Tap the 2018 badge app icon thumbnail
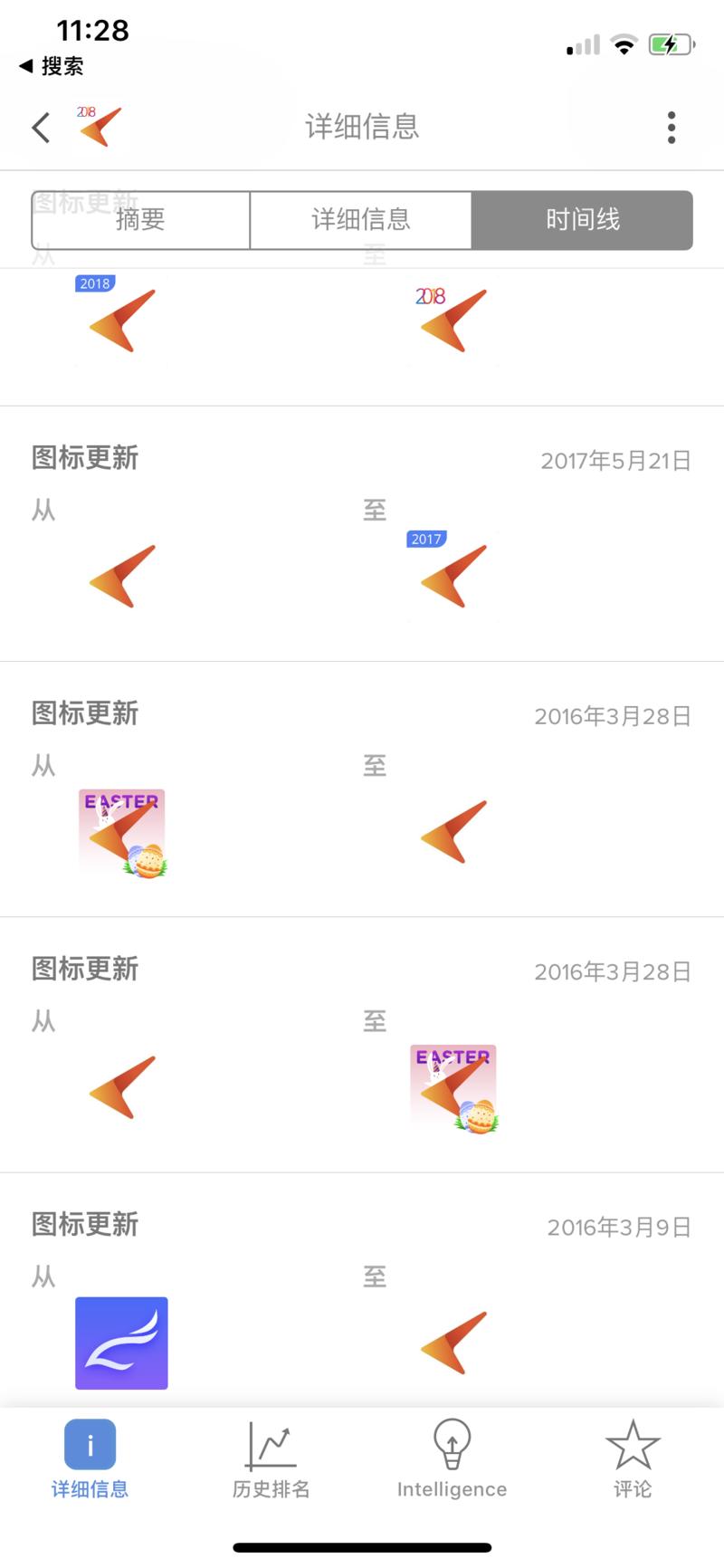 click(120, 319)
